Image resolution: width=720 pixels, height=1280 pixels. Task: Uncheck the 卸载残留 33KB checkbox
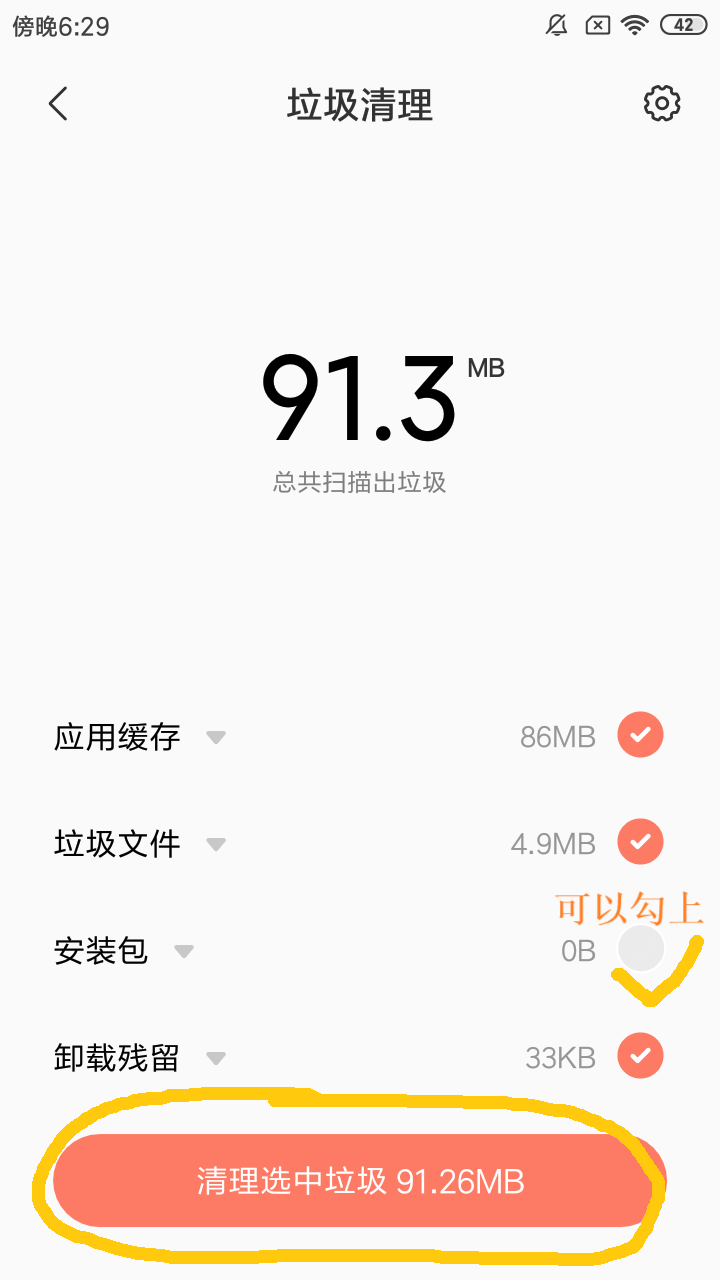640,1055
